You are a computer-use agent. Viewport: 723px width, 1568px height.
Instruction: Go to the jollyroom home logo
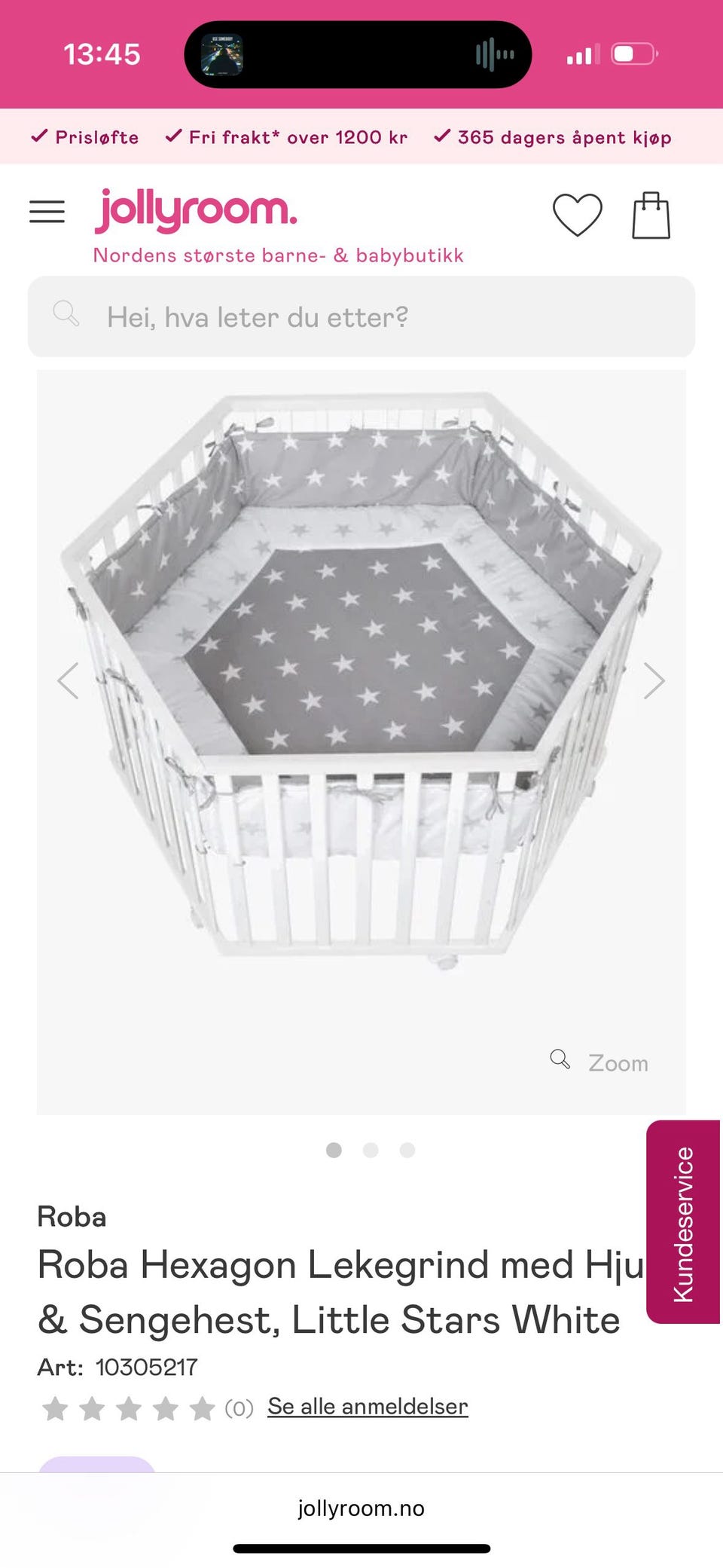coord(196,210)
